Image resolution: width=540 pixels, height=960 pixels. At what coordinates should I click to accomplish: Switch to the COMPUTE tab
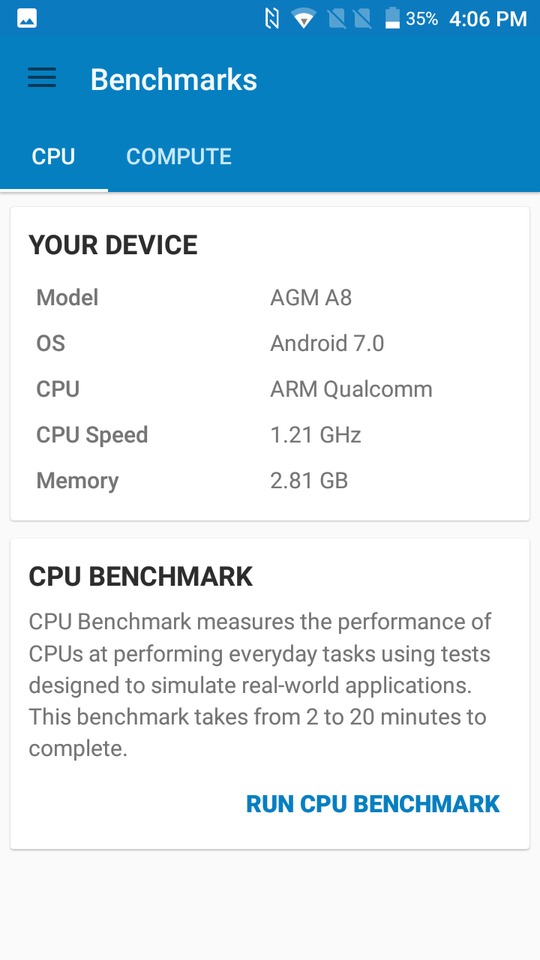coord(179,157)
